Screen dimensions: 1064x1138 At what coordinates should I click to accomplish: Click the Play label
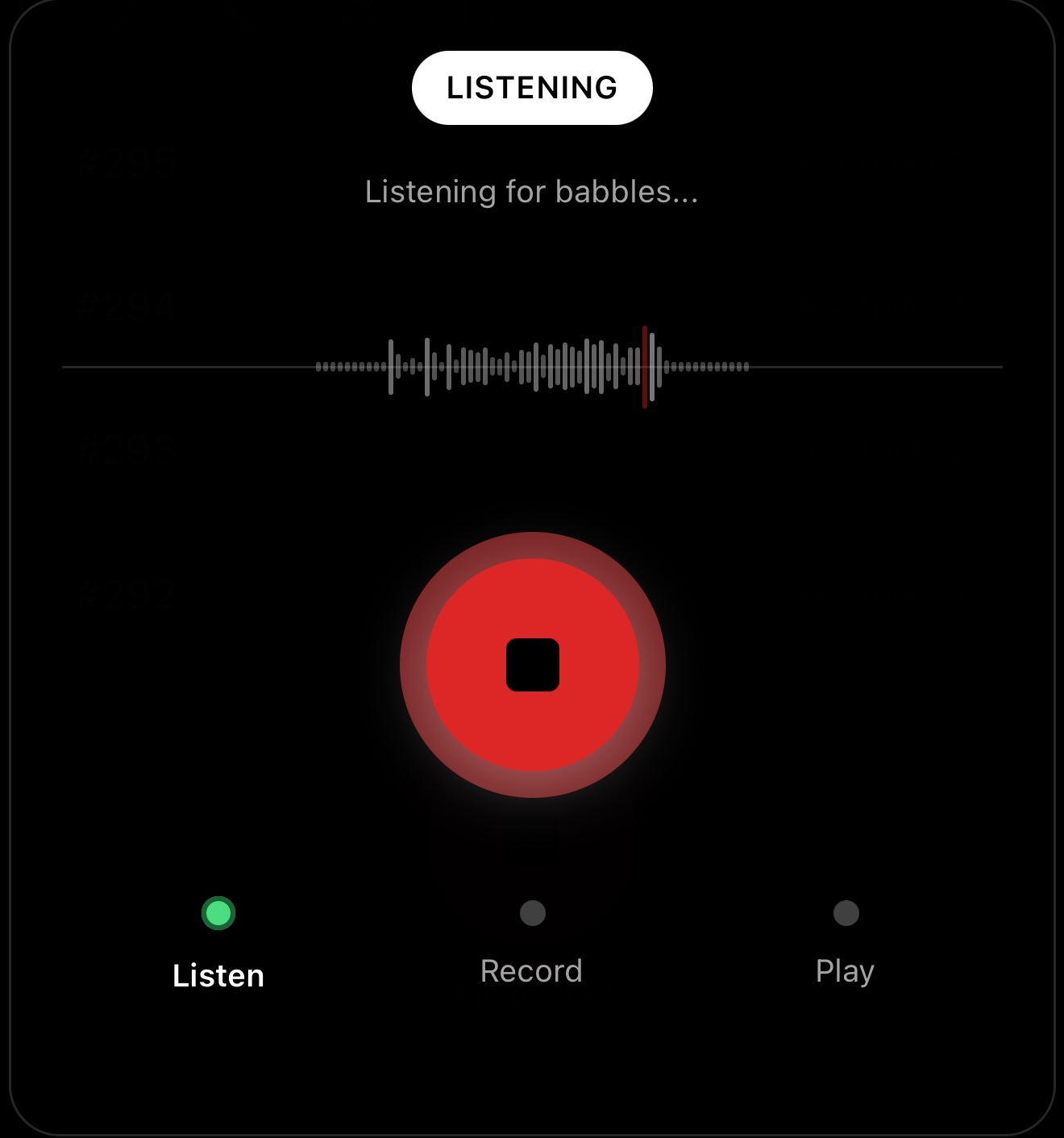point(845,970)
